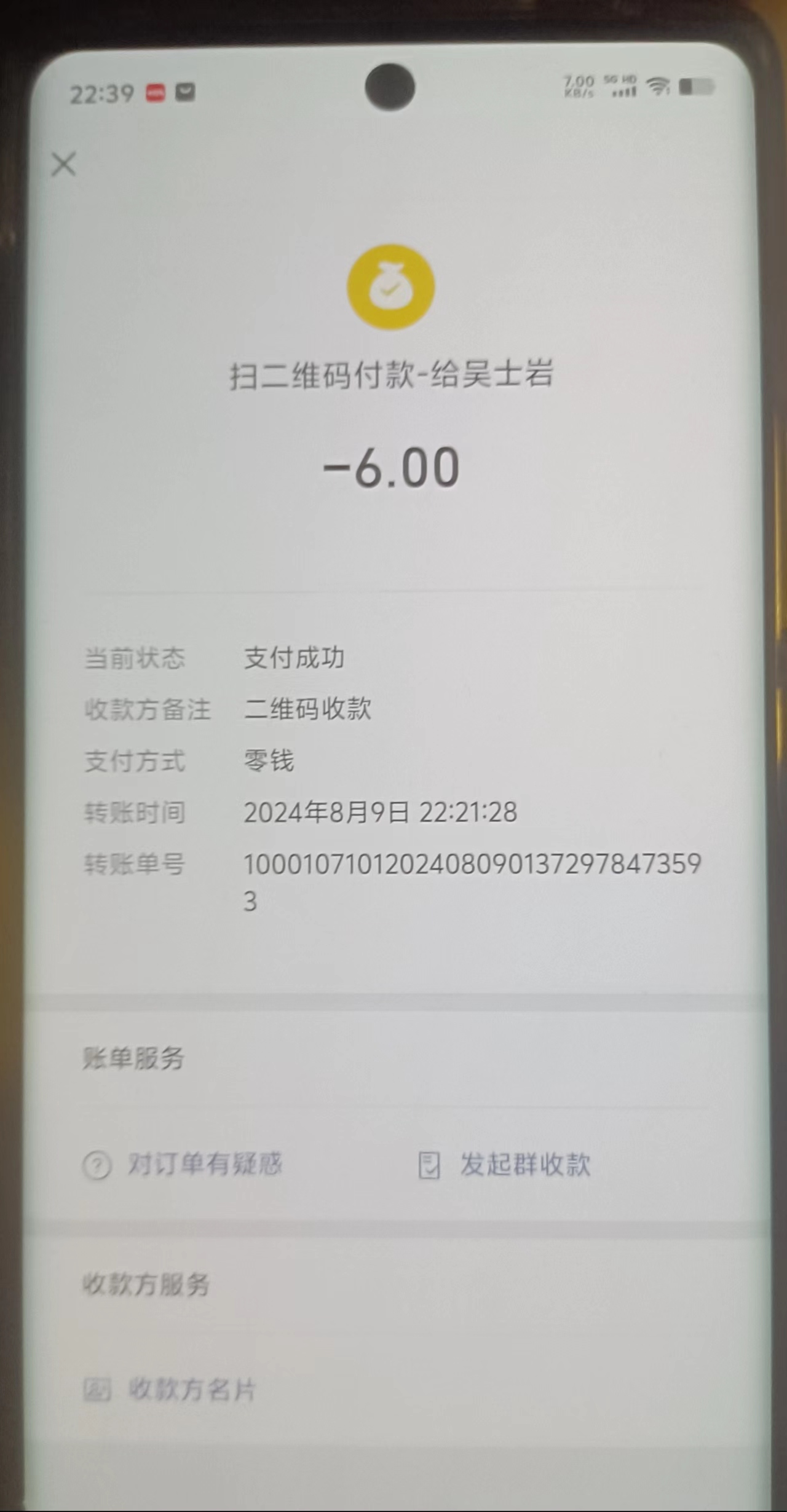Open 对订单有疑惑 help option
This screenshot has height=1512, width=787.
[183, 1164]
